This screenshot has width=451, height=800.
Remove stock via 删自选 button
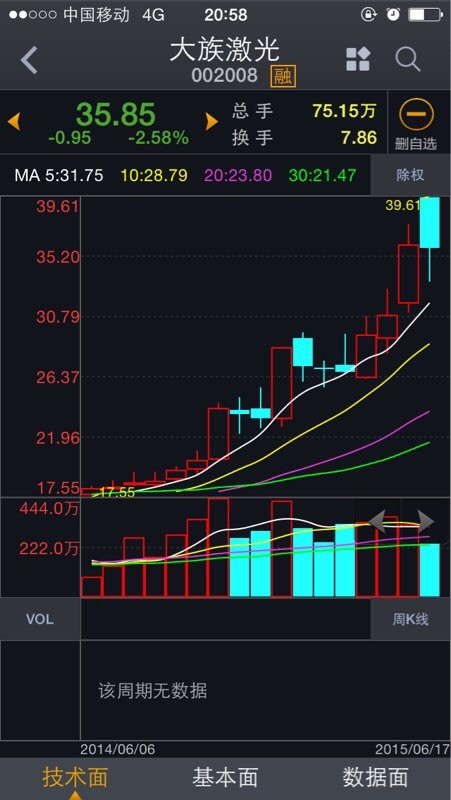pyautogui.click(x=416, y=124)
